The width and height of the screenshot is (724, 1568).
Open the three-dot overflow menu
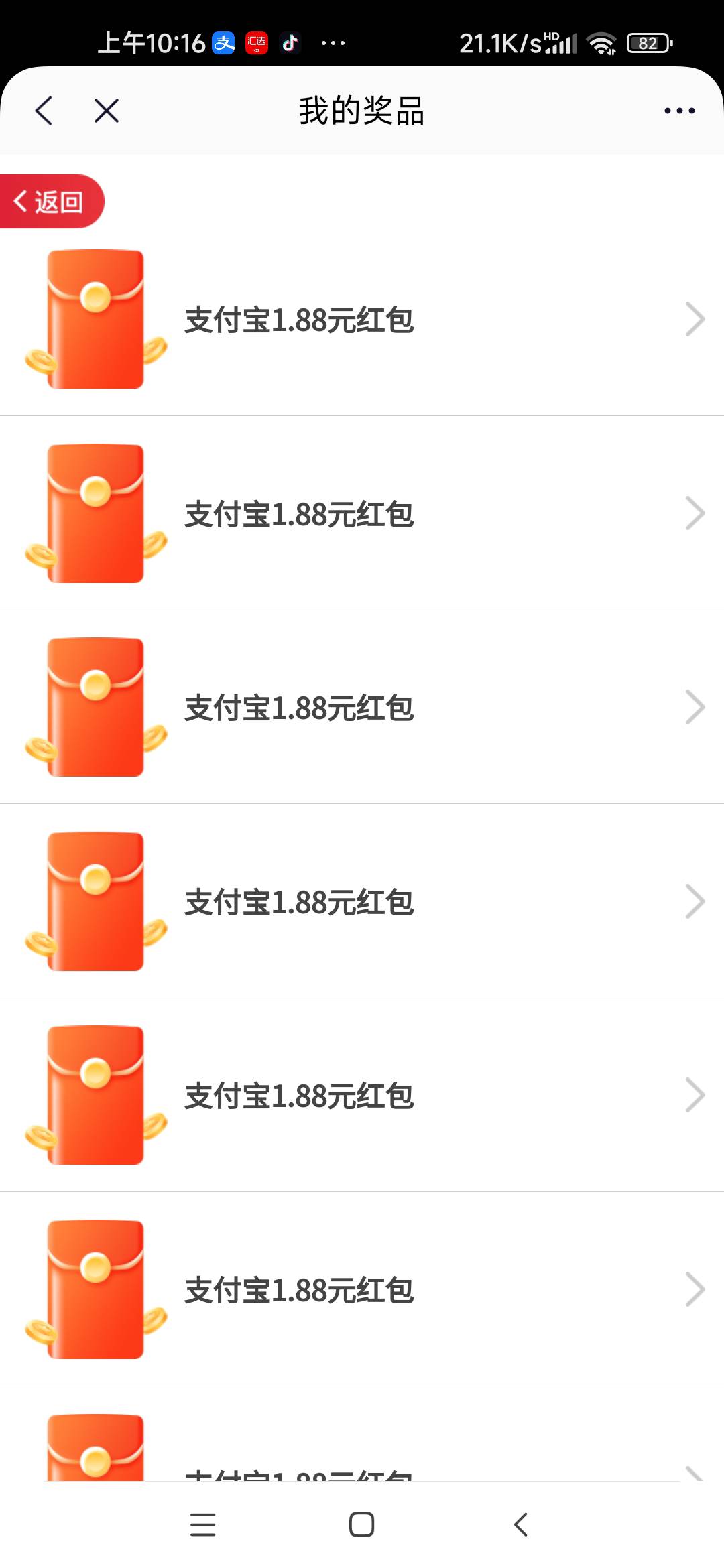[x=679, y=111]
